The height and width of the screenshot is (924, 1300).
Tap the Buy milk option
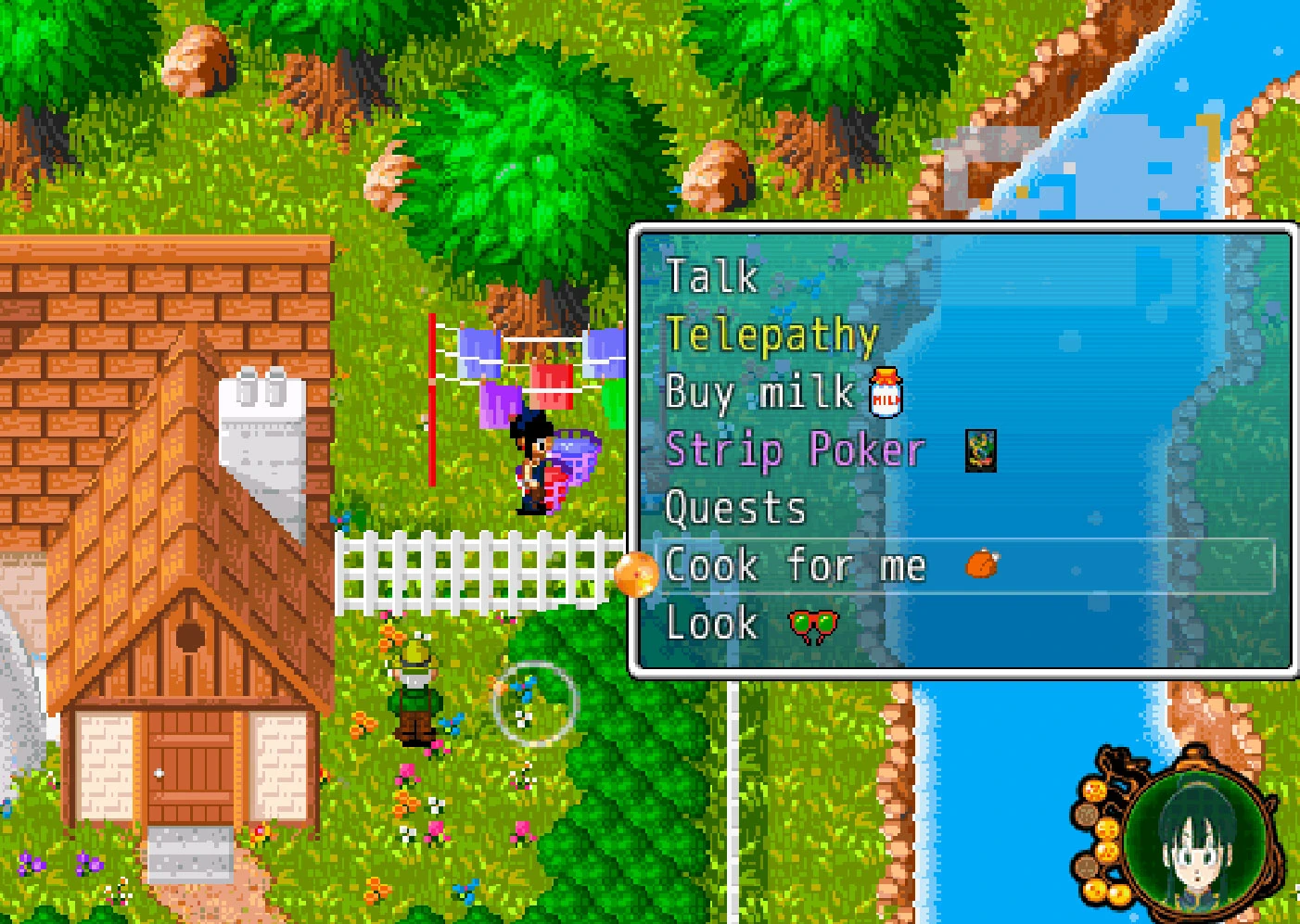[961, 392]
